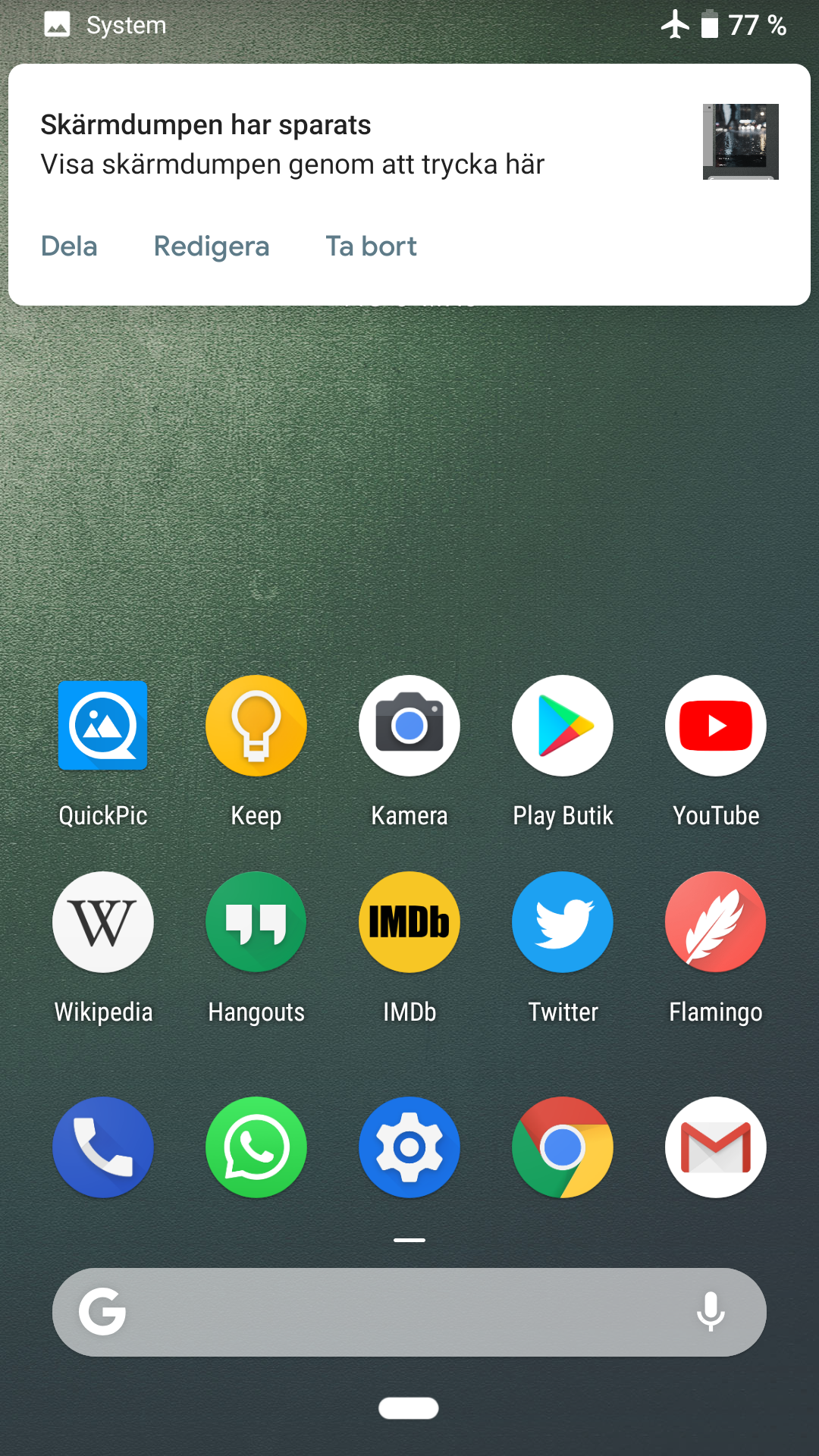Tap Ta bort to delete the screenshot
This screenshot has width=819, height=1456.
click(371, 246)
